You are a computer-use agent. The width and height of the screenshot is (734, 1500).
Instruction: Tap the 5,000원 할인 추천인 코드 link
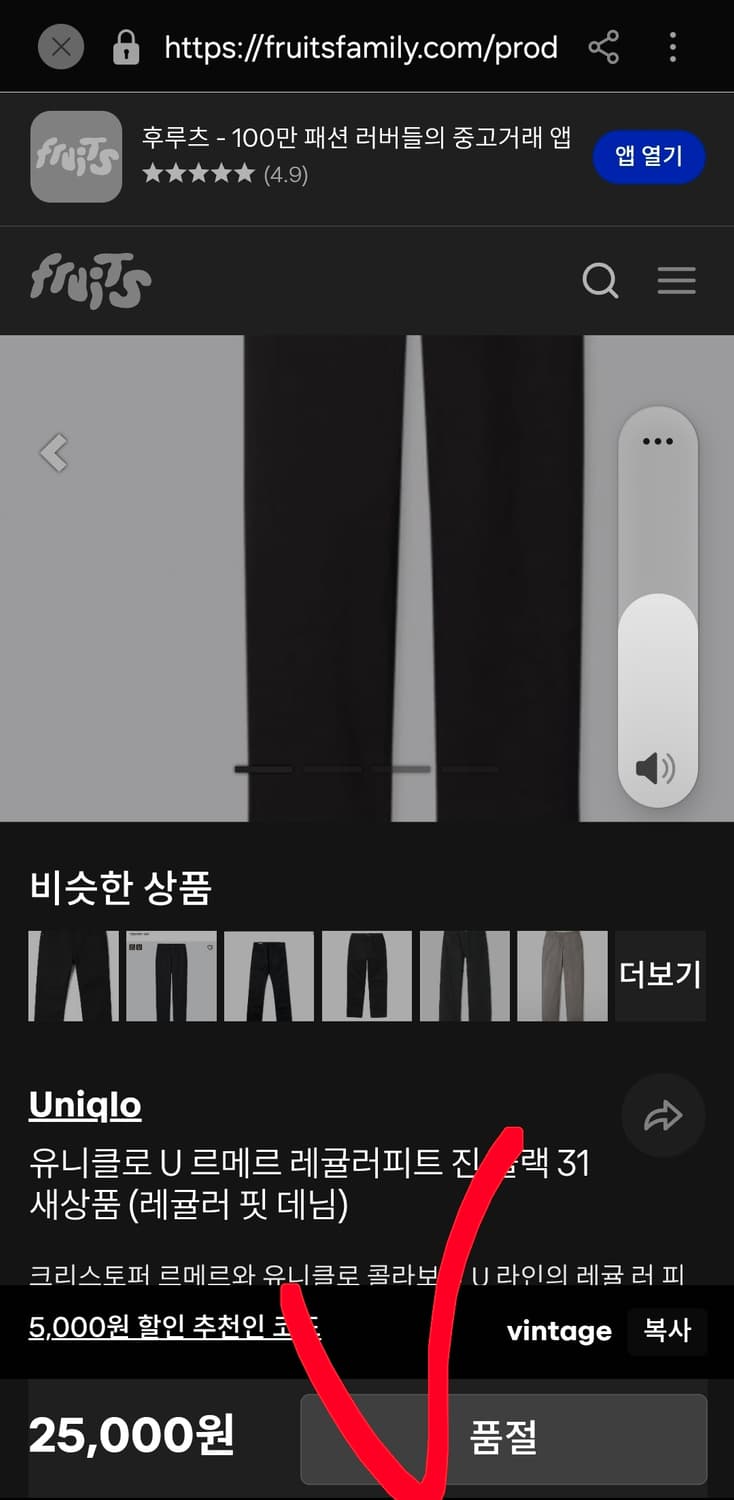[175, 1330]
